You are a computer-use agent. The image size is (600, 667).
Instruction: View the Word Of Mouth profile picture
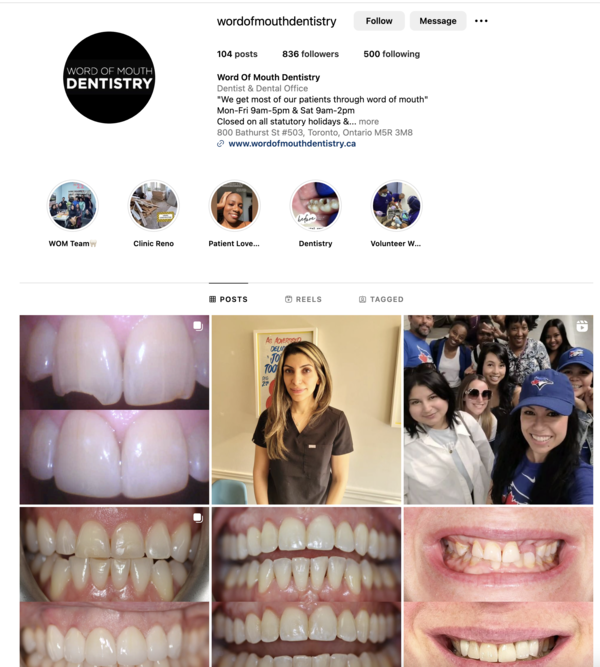coord(109,78)
